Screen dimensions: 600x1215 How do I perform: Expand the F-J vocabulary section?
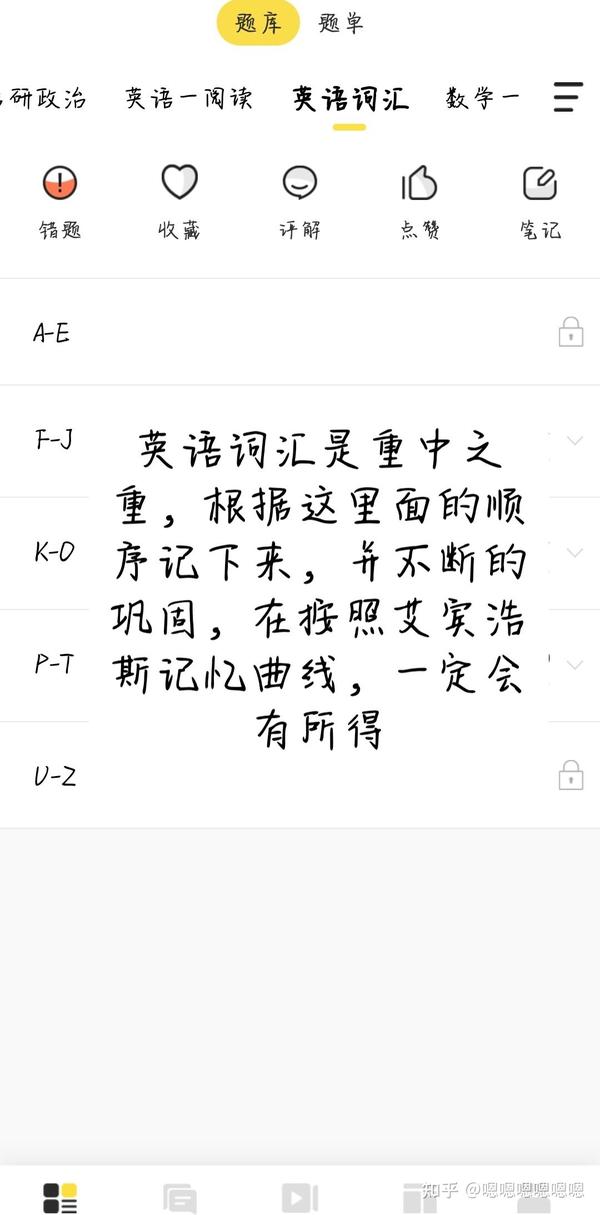(x=574, y=440)
